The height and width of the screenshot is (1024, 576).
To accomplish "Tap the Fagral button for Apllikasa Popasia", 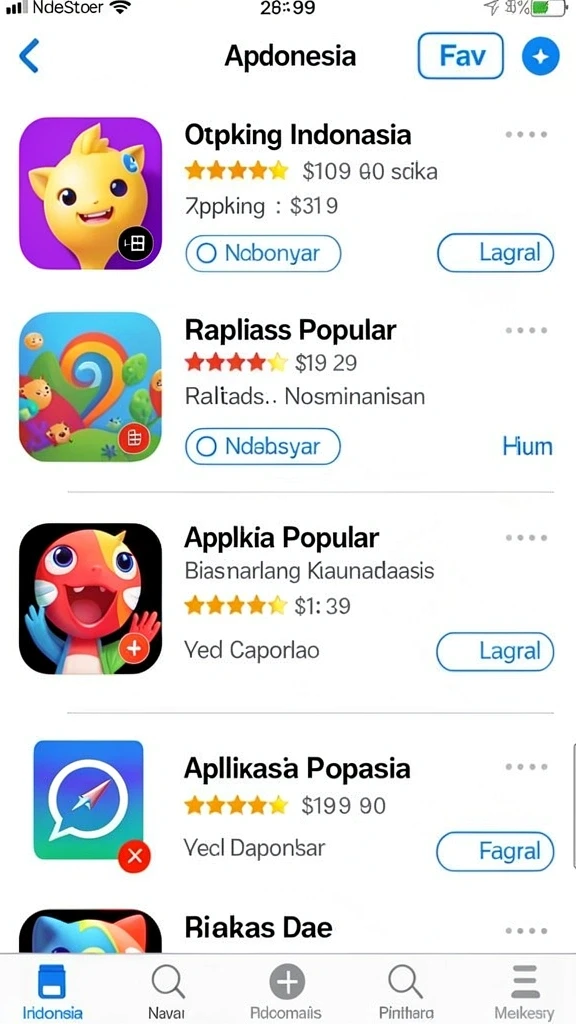I will point(495,852).
